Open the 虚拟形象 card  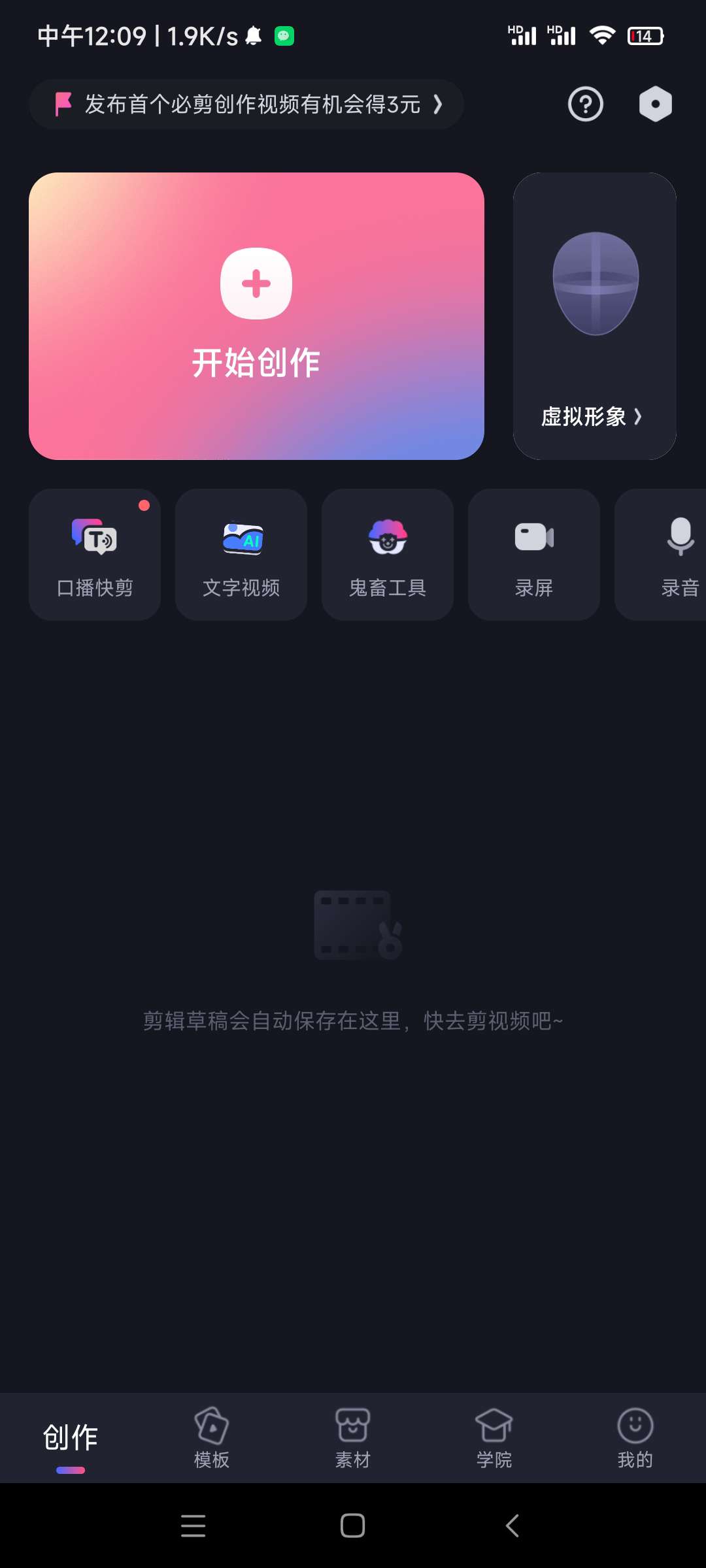pos(594,316)
